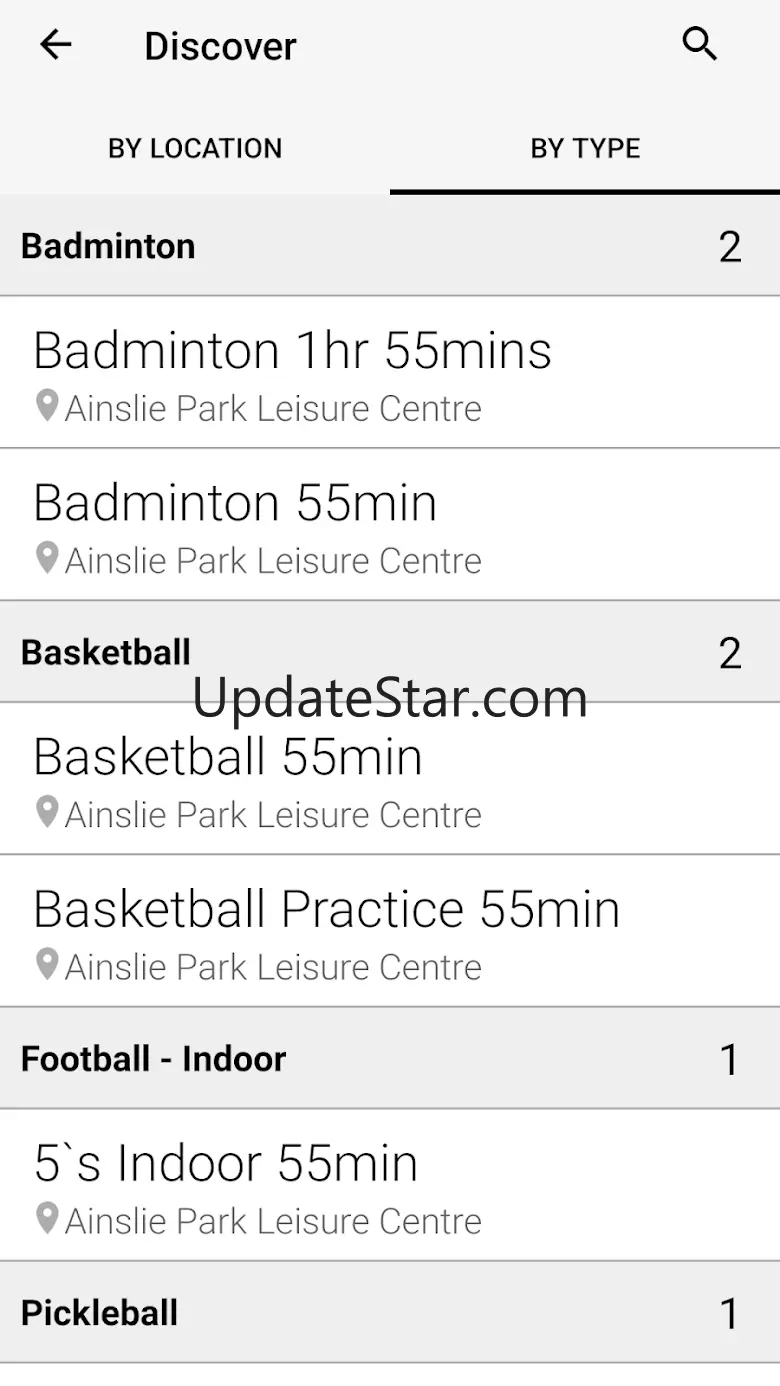
Task: Switch to the By Location tab
Action: click(x=195, y=149)
